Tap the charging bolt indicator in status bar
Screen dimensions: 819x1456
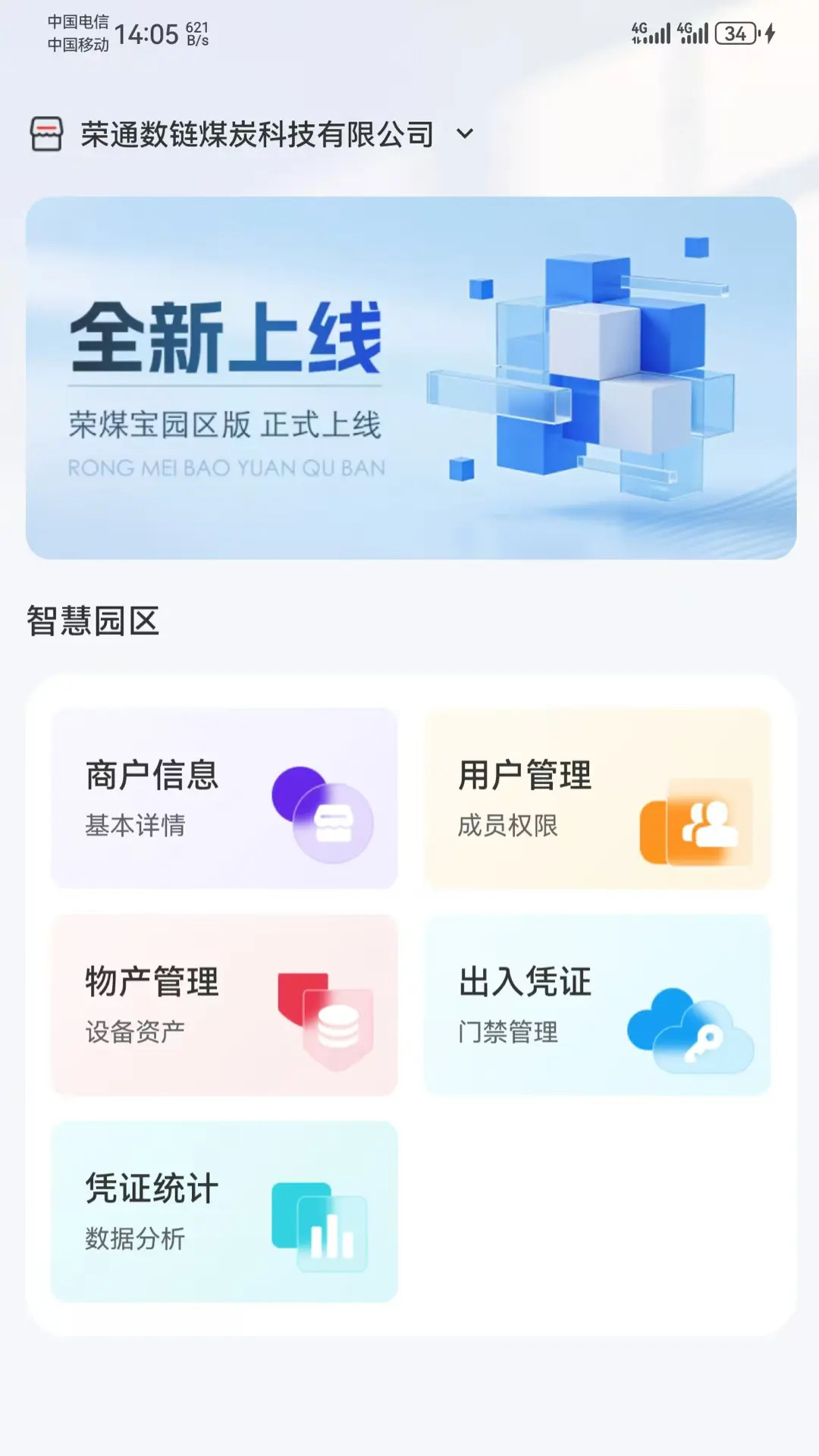click(x=768, y=33)
